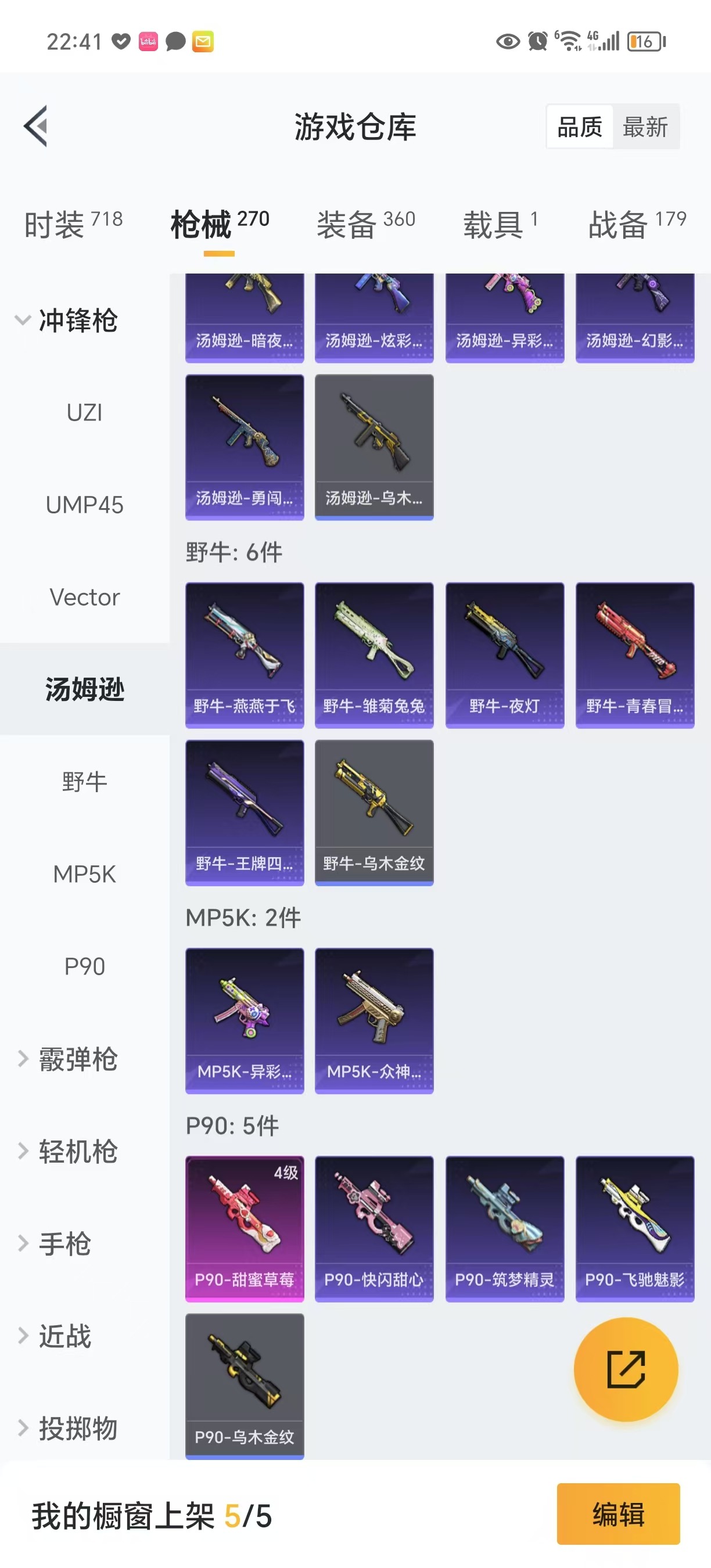Screen dimensions: 711x1568
Task: Open the P90-甜蜜草莓 skin card
Action: pos(245,1228)
